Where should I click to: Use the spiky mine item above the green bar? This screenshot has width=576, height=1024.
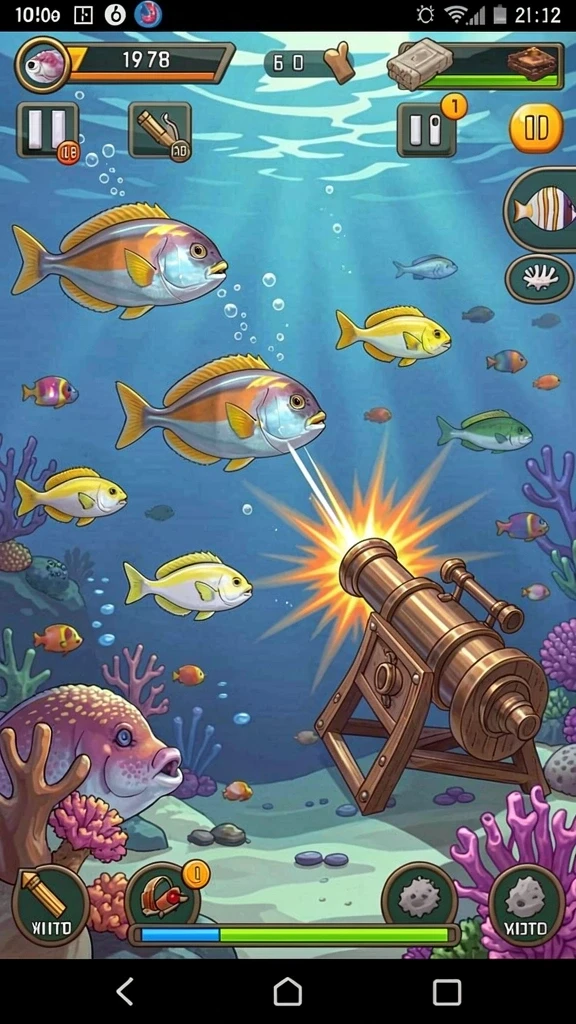click(x=419, y=895)
